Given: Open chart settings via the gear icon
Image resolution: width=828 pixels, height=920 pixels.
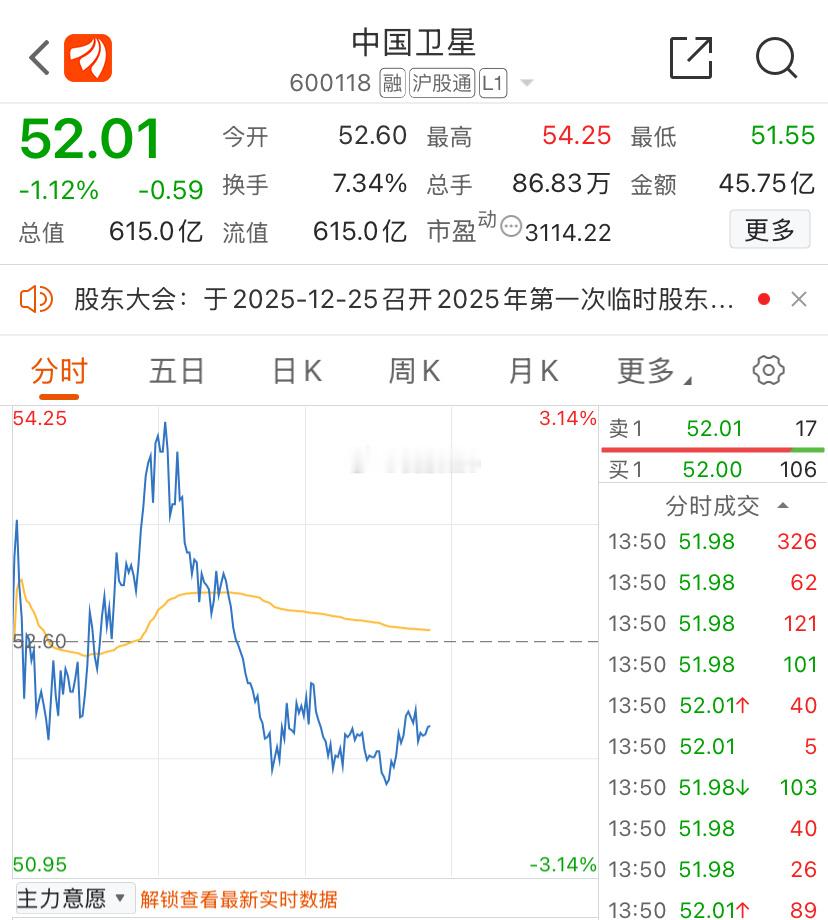Looking at the screenshot, I should 767,370.
